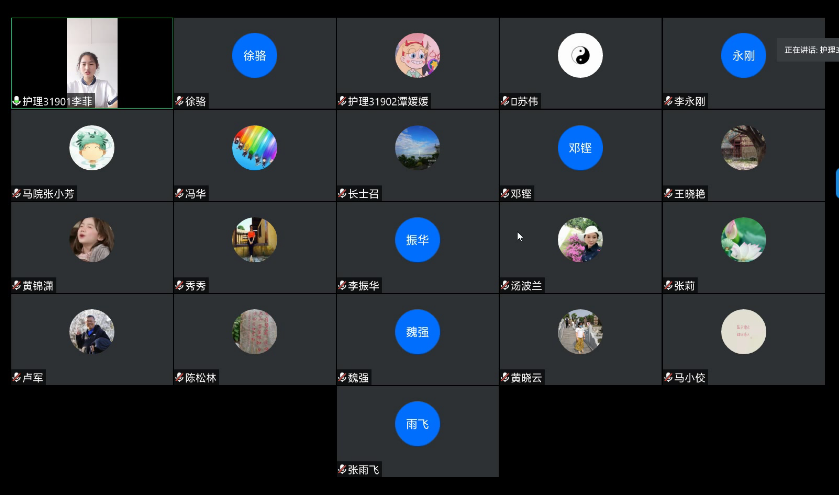This screenshot has width=839, height=495.
Task: Select participant 护理31902谭媛媛's tile
Action: [417, 56]
